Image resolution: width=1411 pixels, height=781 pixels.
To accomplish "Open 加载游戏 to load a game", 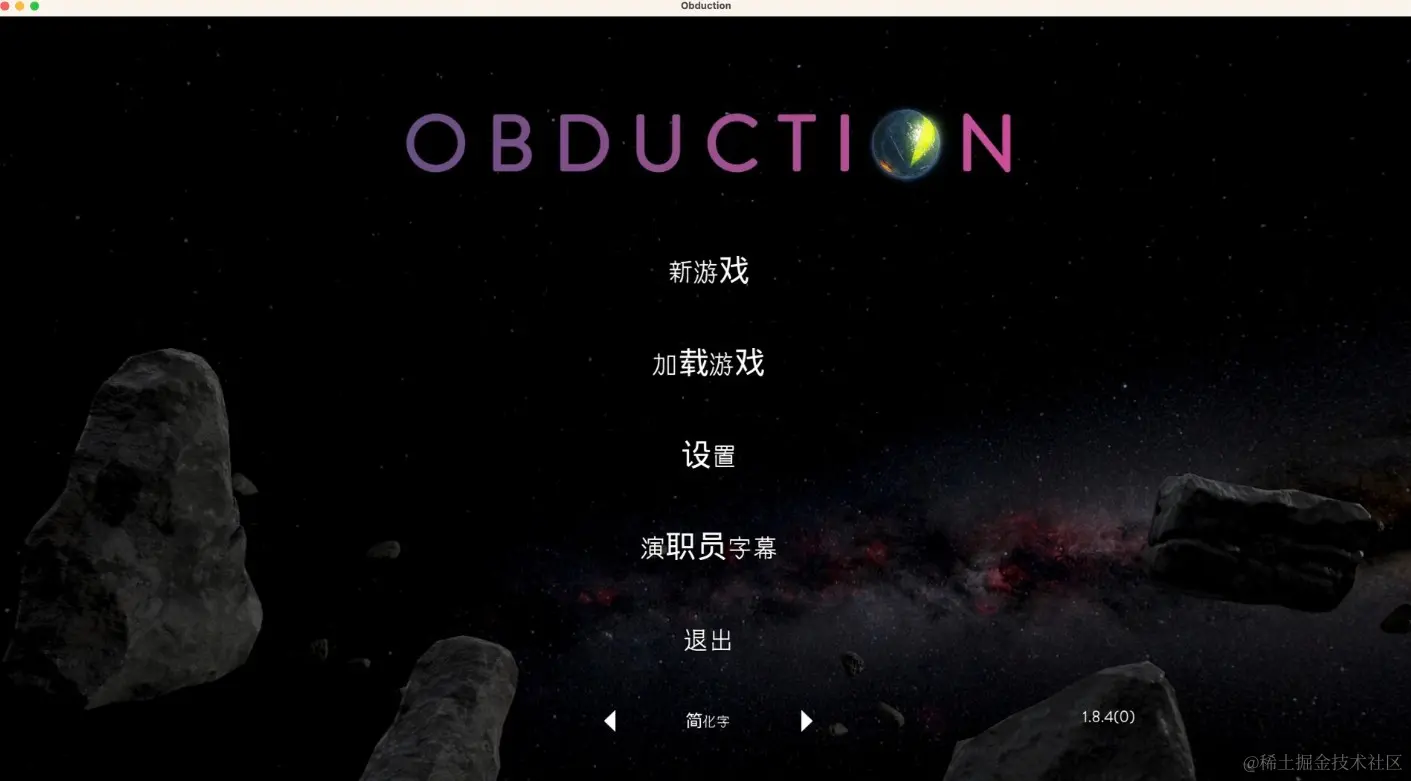I will 708,363.
